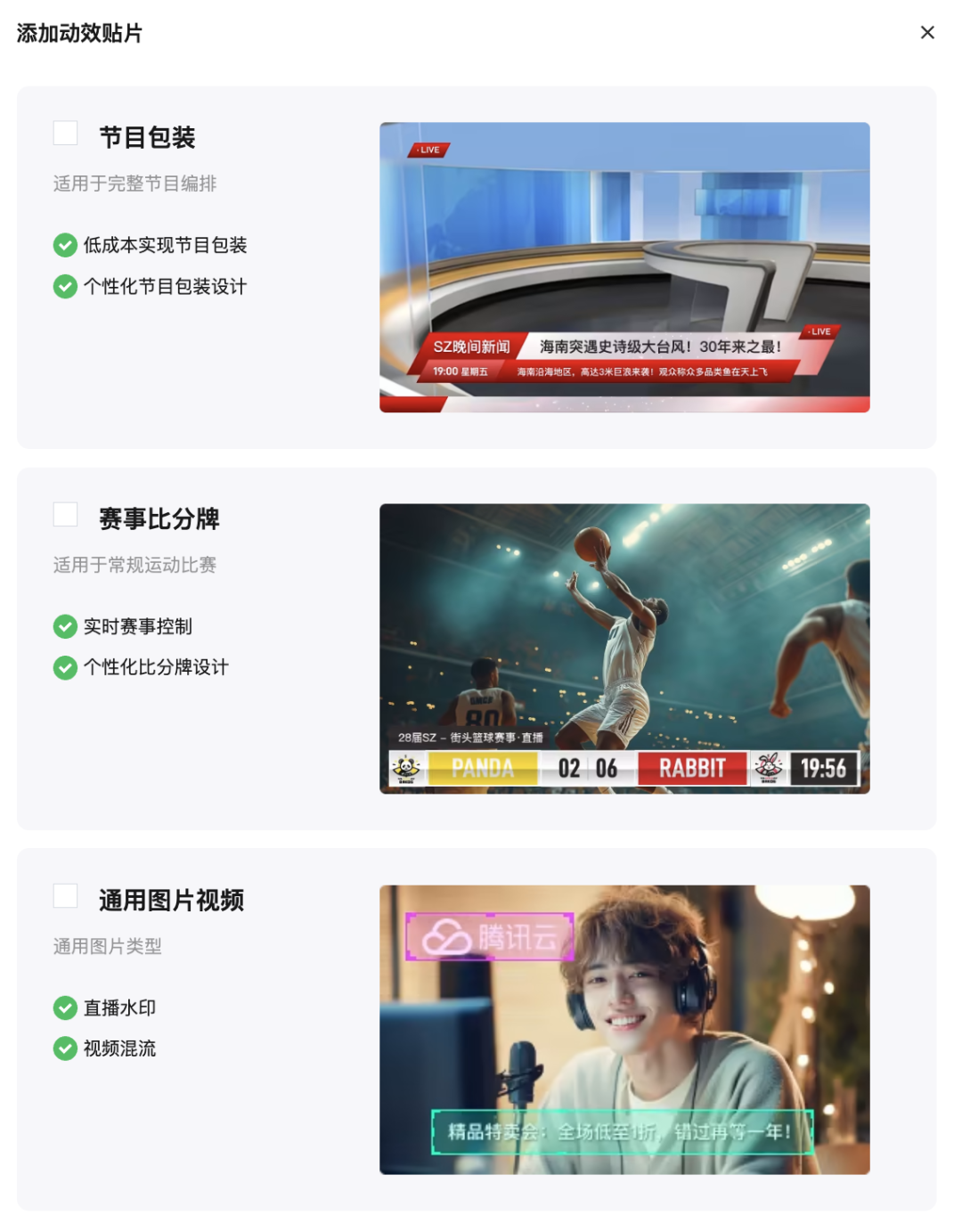Select the 通用图片视频 checkbox

pyautogui.click(x=66, y=894)
